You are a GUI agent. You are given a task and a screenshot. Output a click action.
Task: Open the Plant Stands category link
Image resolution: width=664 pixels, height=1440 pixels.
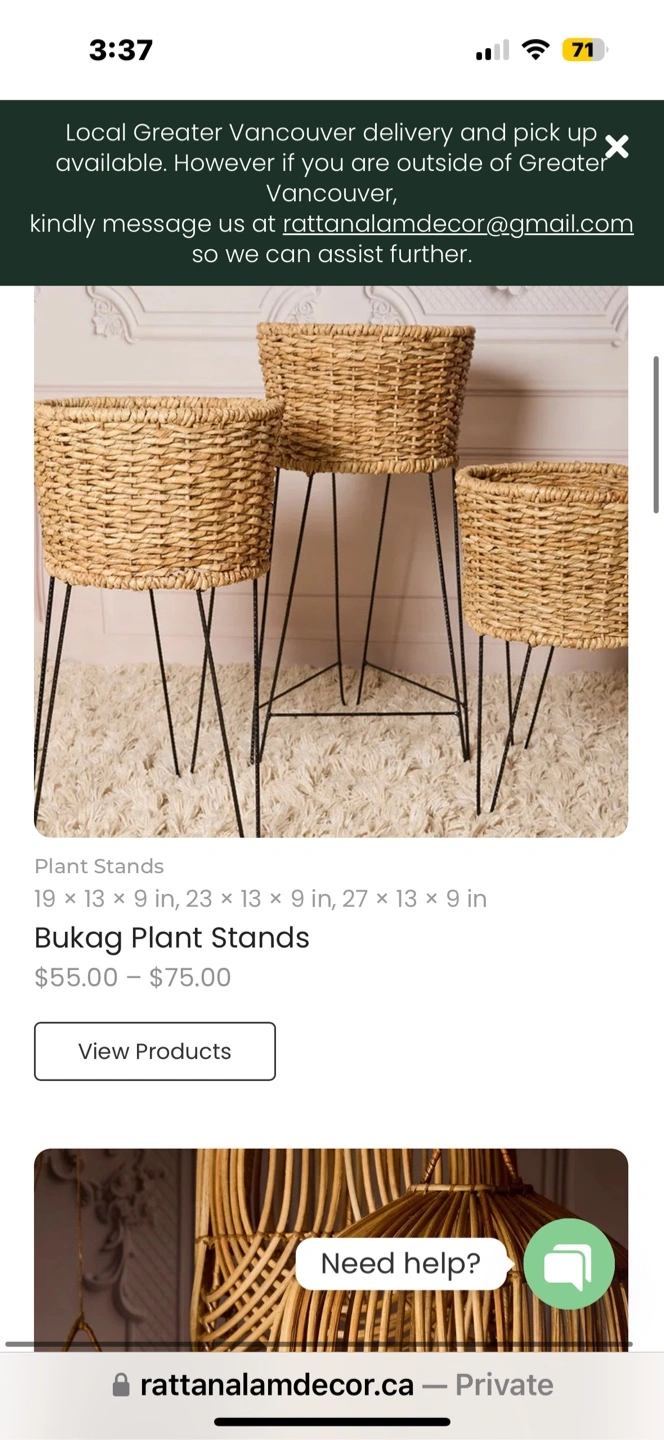[x=99, y=866]
